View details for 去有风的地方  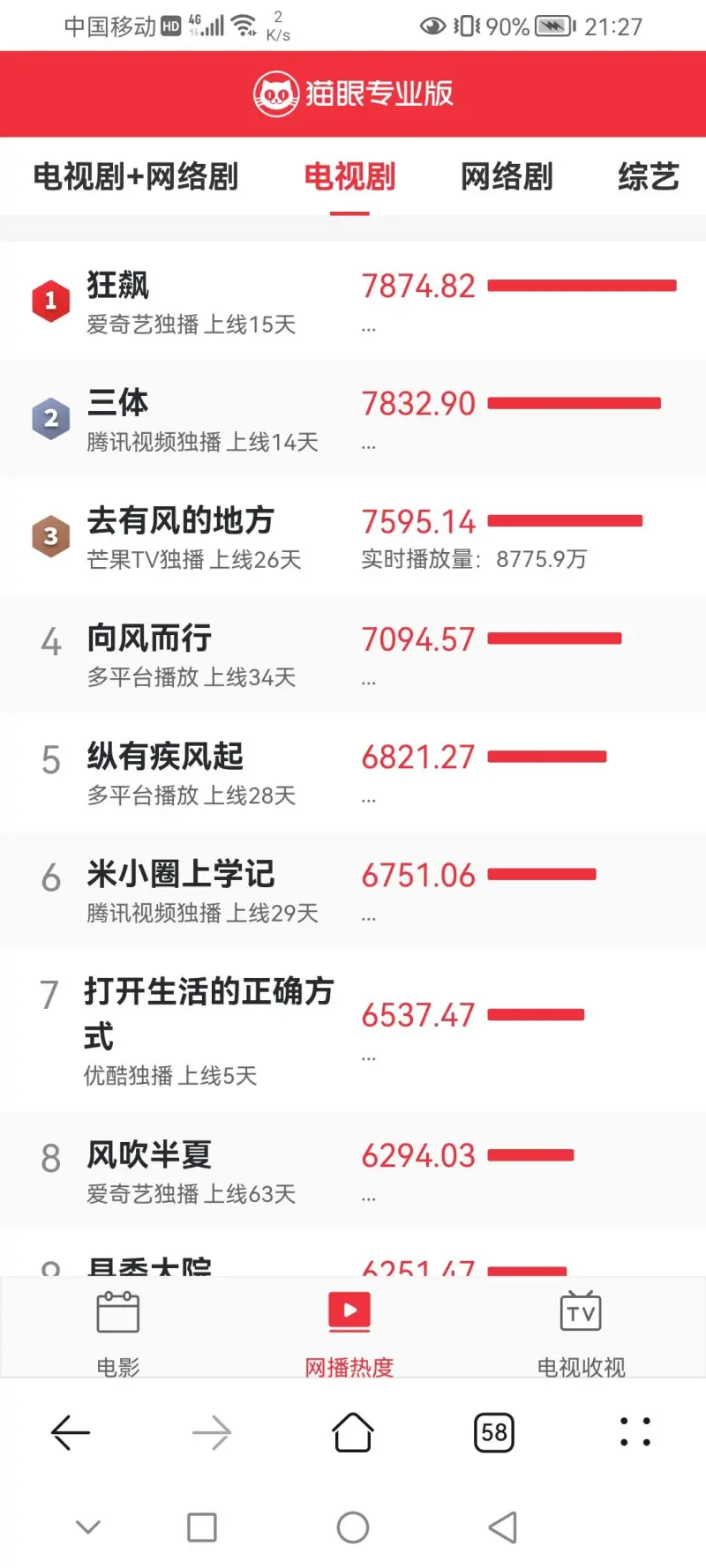pos(353,537)
